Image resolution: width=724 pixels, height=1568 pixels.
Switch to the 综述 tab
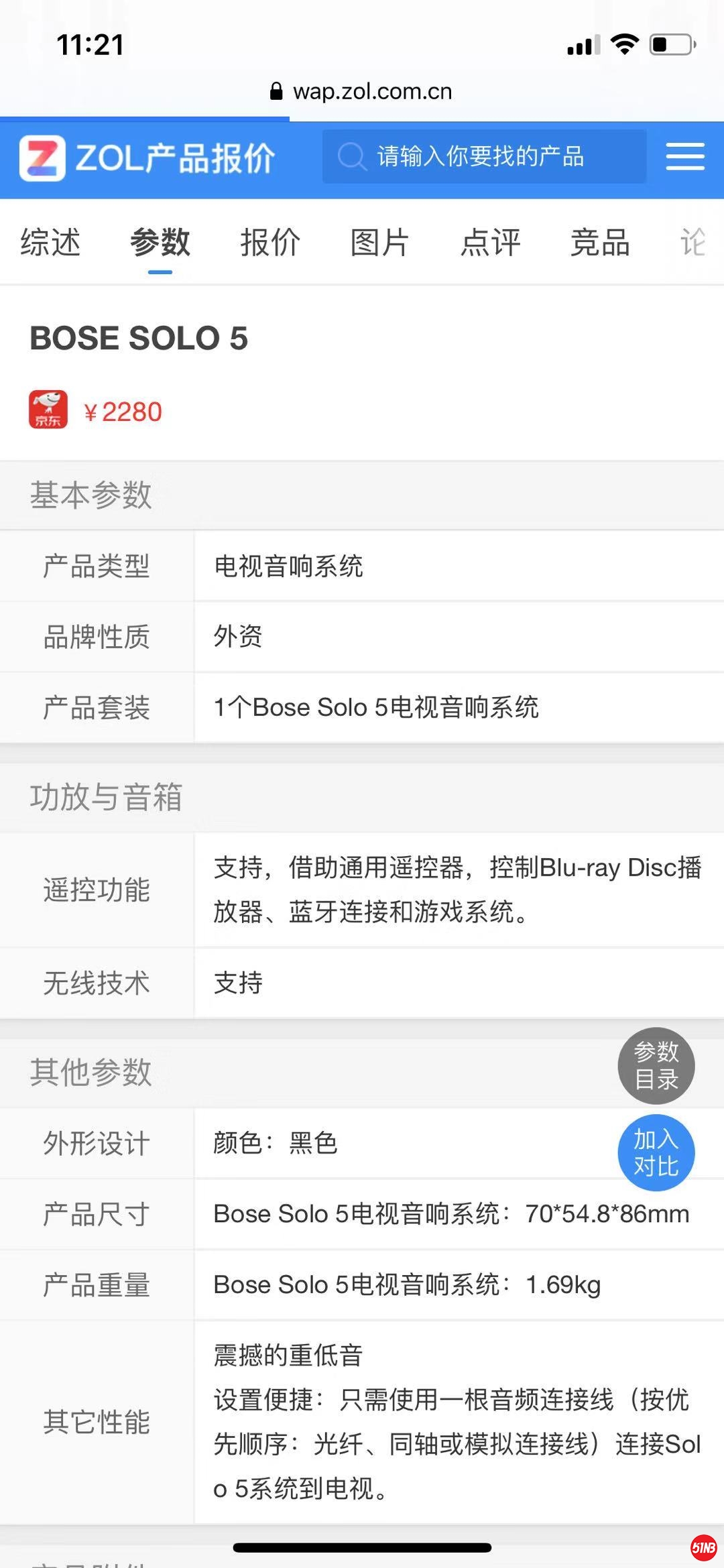(x=50, y=242)
